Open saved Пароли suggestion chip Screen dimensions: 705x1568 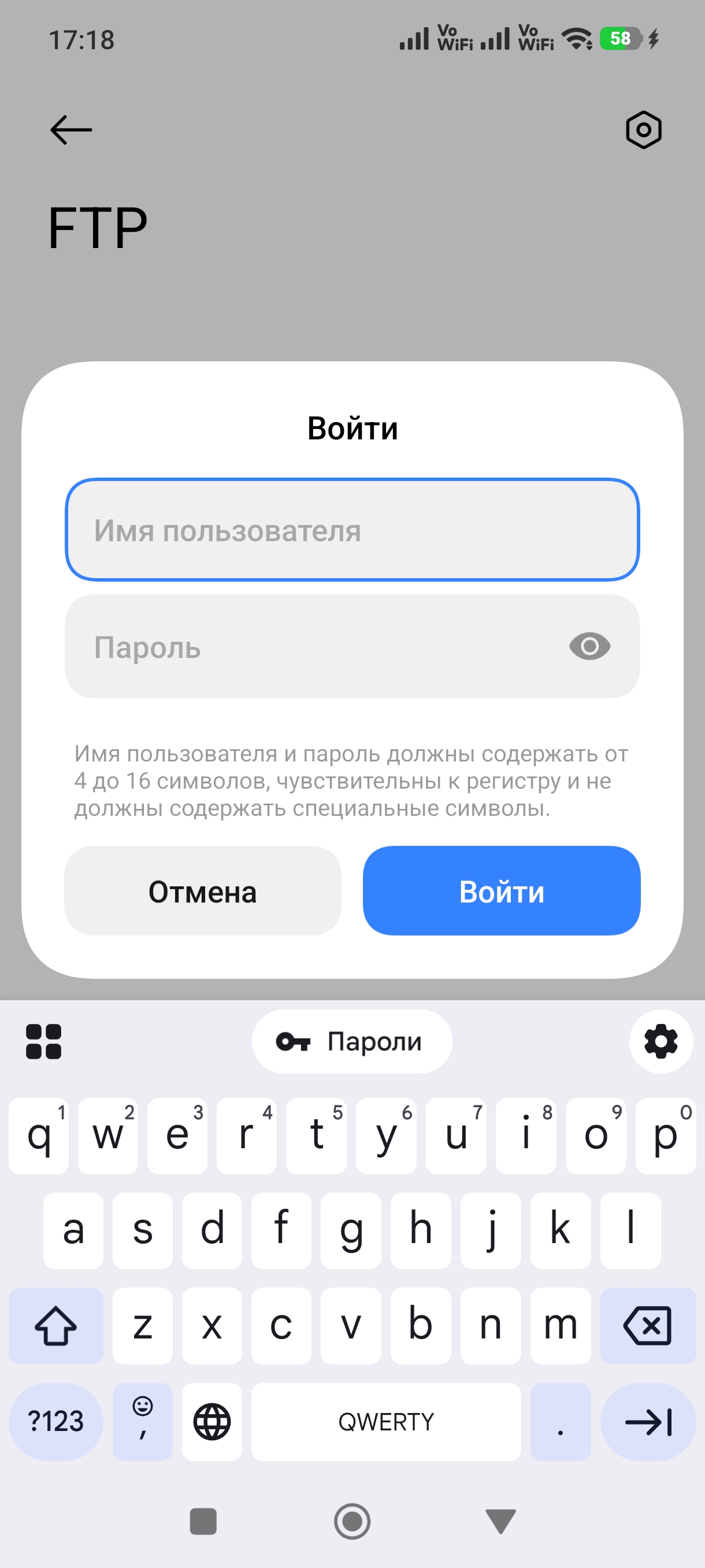tap(351, 1041)
